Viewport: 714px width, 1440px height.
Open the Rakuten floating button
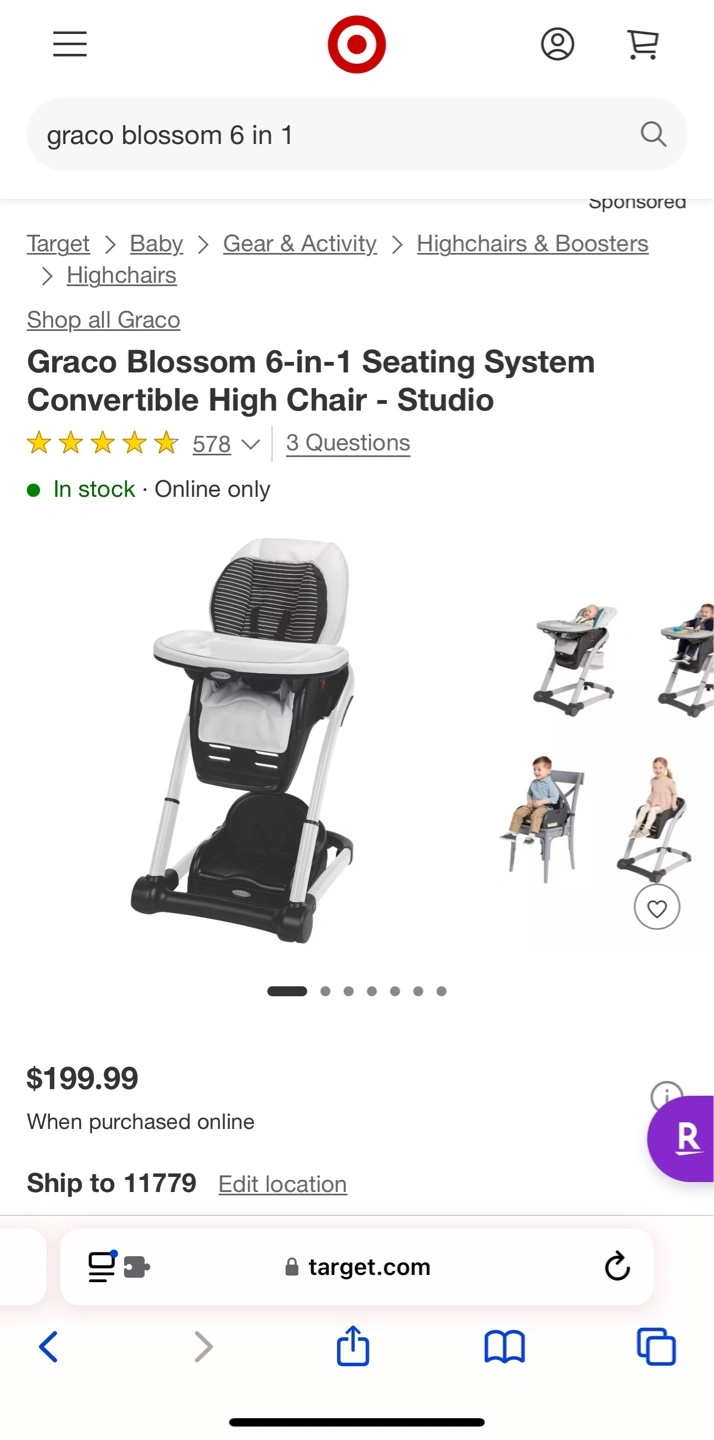pos(685,1138)
